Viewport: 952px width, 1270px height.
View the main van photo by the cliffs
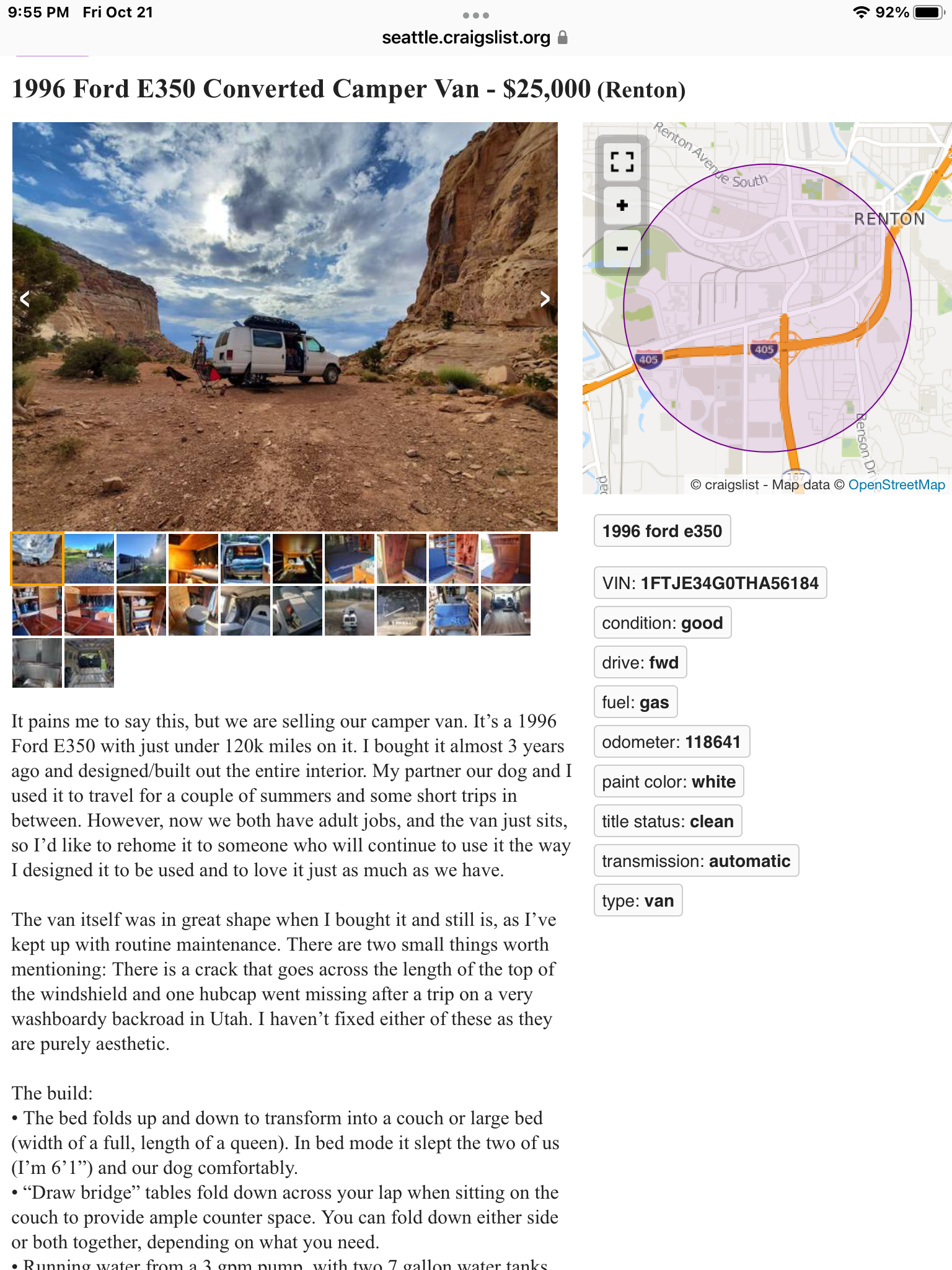(x=285, y=326)
